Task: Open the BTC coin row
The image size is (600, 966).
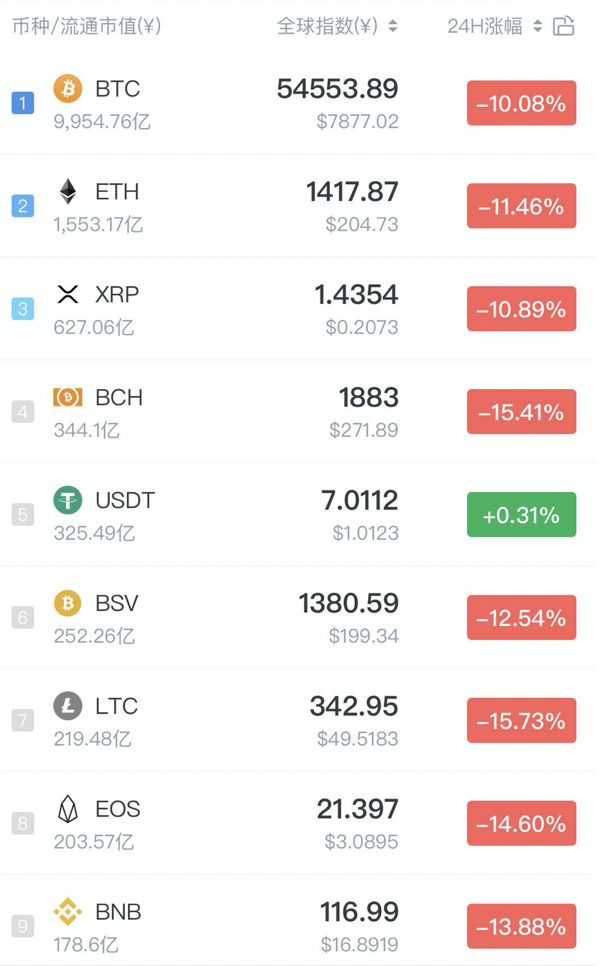Action: pos(200,103)
